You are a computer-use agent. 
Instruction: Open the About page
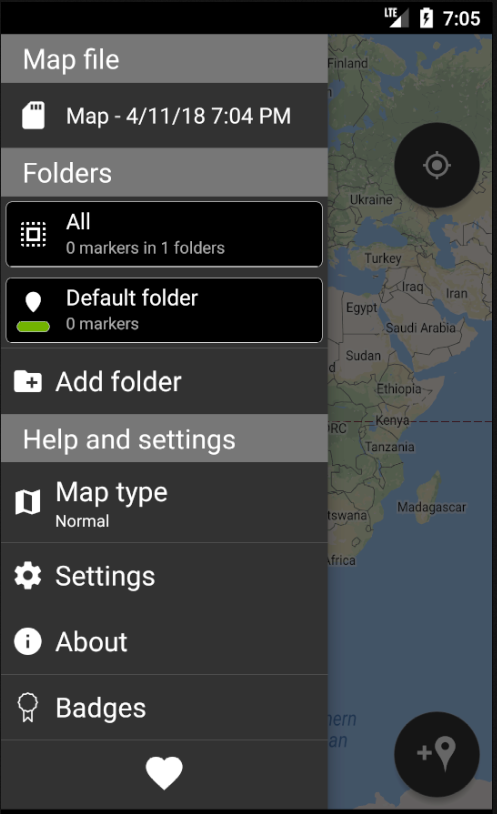[164, 641]
